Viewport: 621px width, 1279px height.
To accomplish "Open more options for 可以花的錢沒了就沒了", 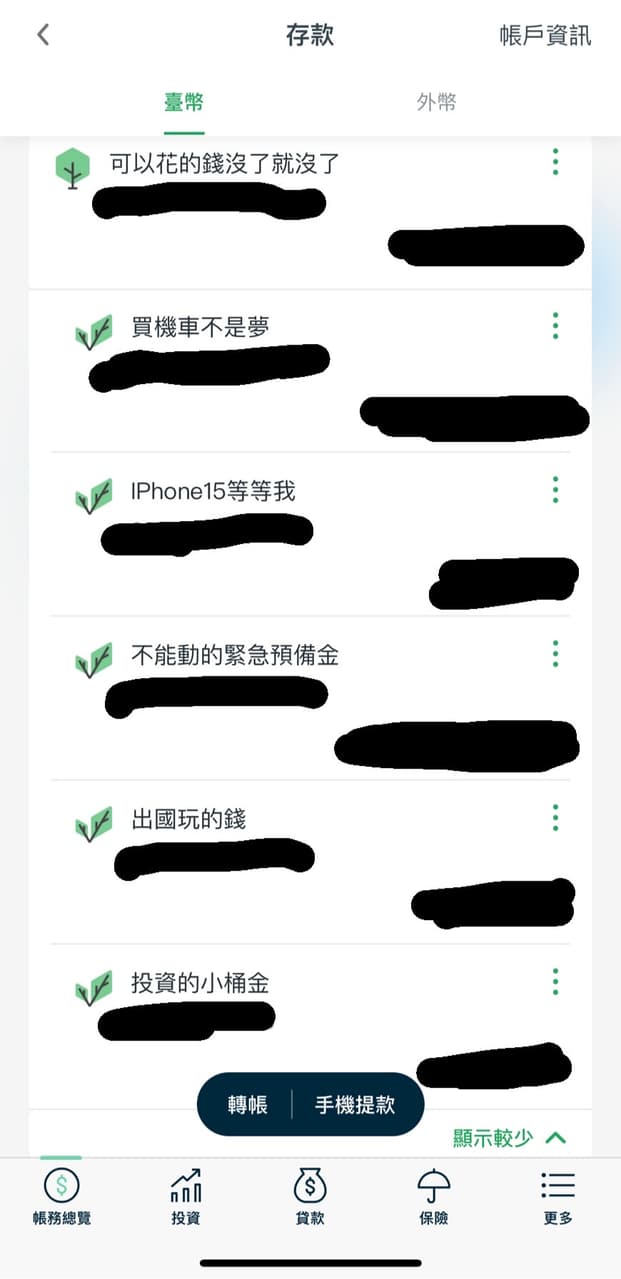I will pyautogui.click(x=555, y=162).
